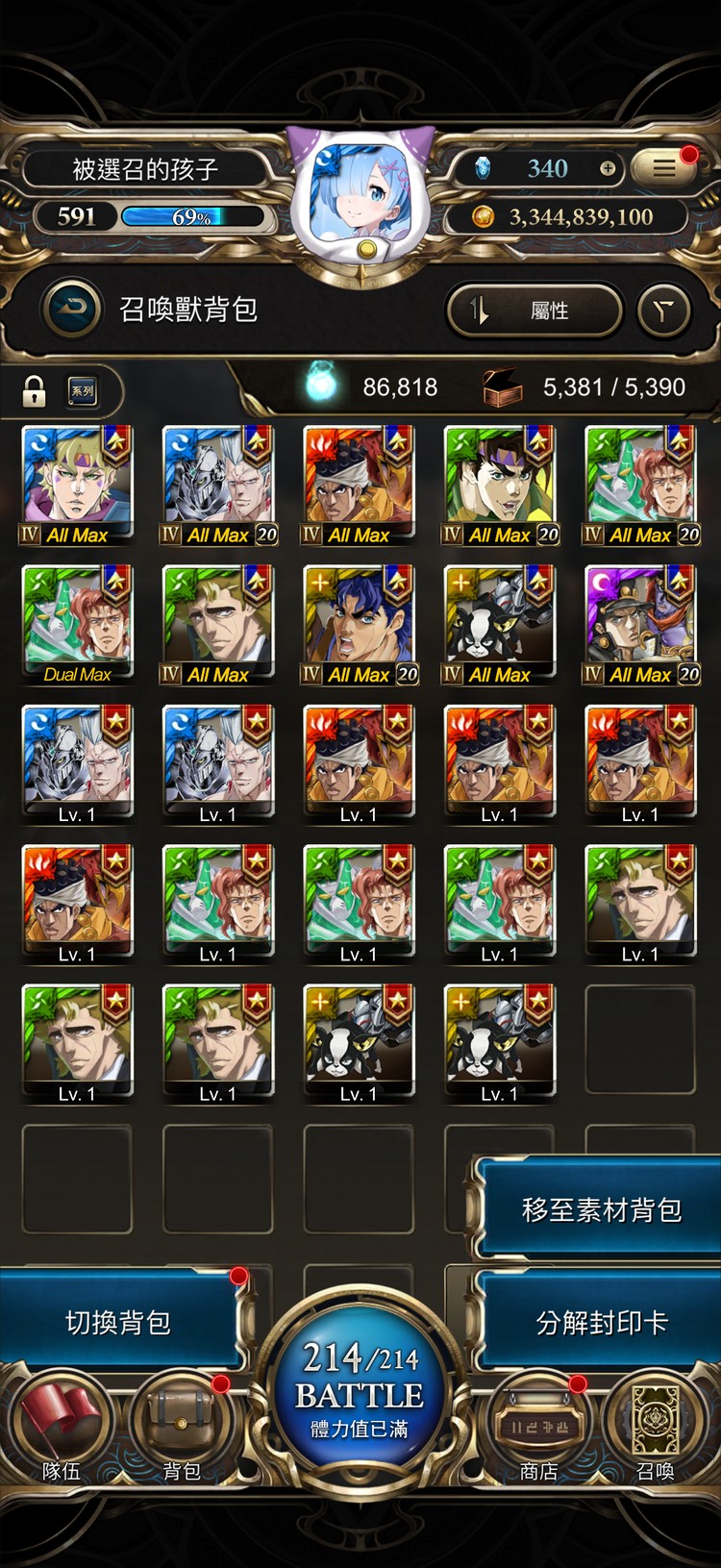Screen dimensions: 721x1568
Task: Tap 分解封印卡 button
Action: click(601, 1323)
